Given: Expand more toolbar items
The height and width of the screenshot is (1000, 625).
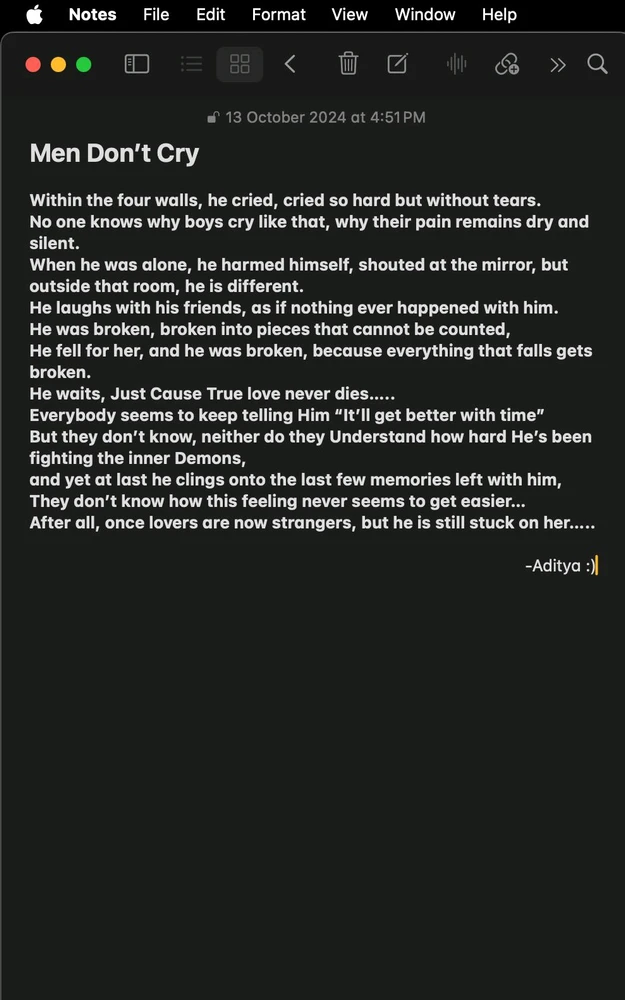Looking at the screenshot, I should point(557,64).
